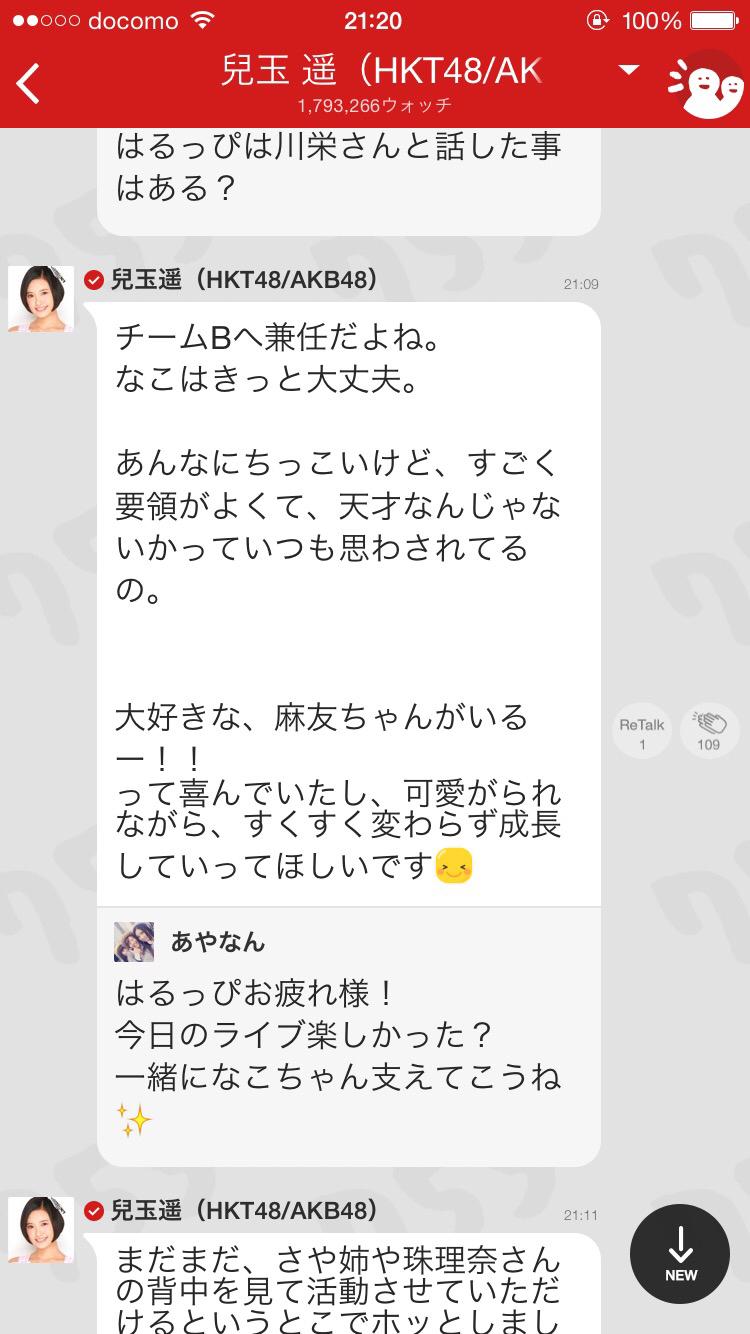
Task: Tap 兒玉遥's profile picture on the first message
Action: [40, 299]
